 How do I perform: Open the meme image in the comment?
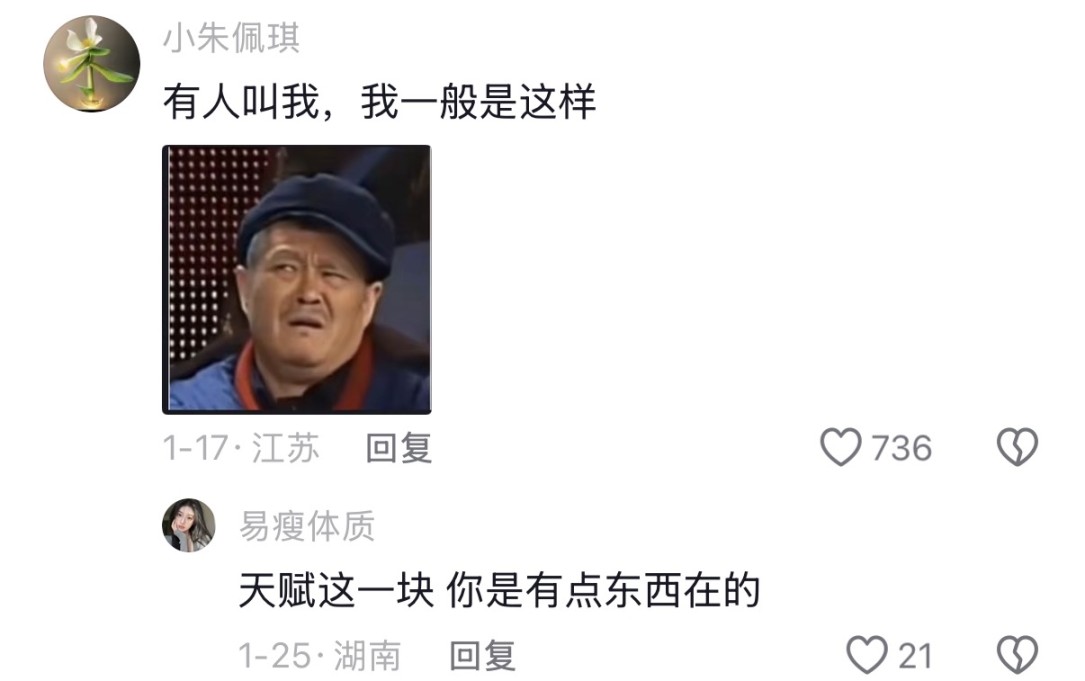tap(297, 279)
